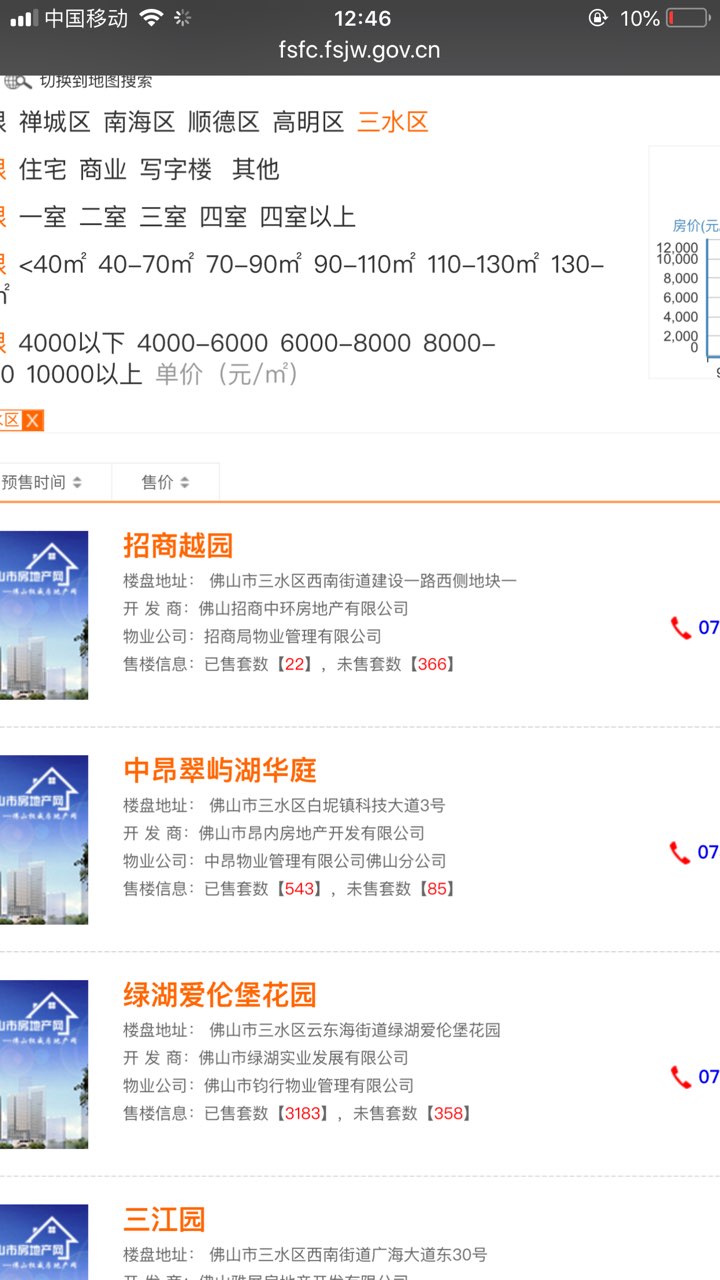Filter by 写字楼 property type

pos(176,169)
